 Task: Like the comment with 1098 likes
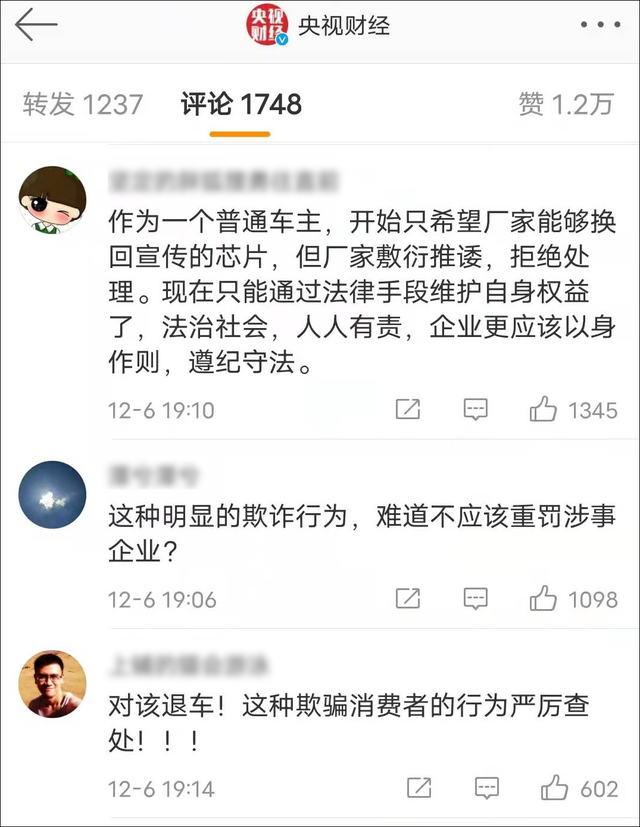(543, 599)
